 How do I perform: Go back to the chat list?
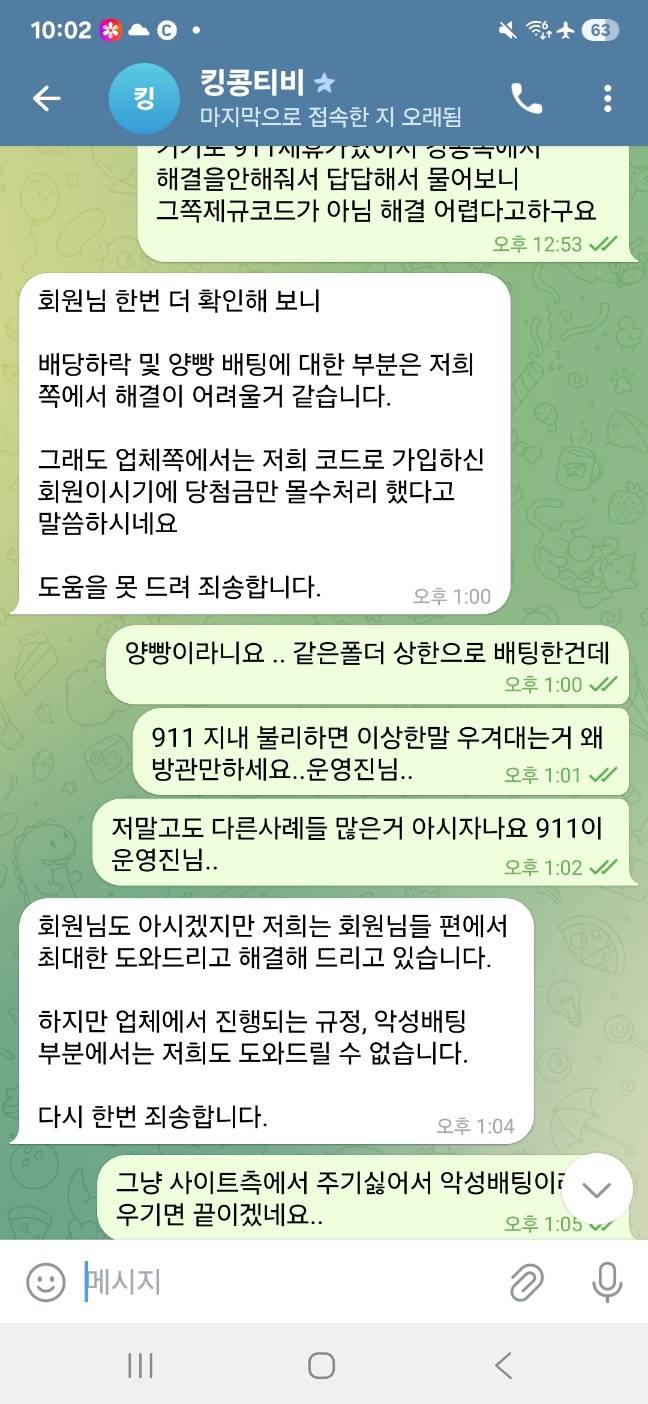pos(47,98)
